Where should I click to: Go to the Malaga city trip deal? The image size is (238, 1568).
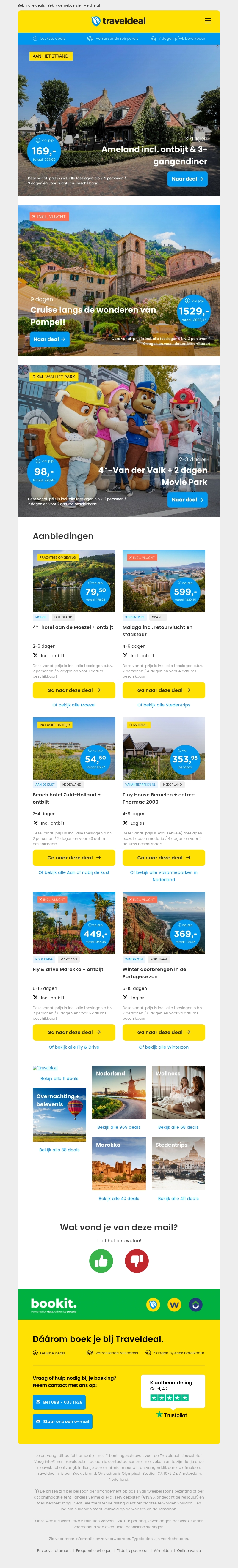point(164,690)
